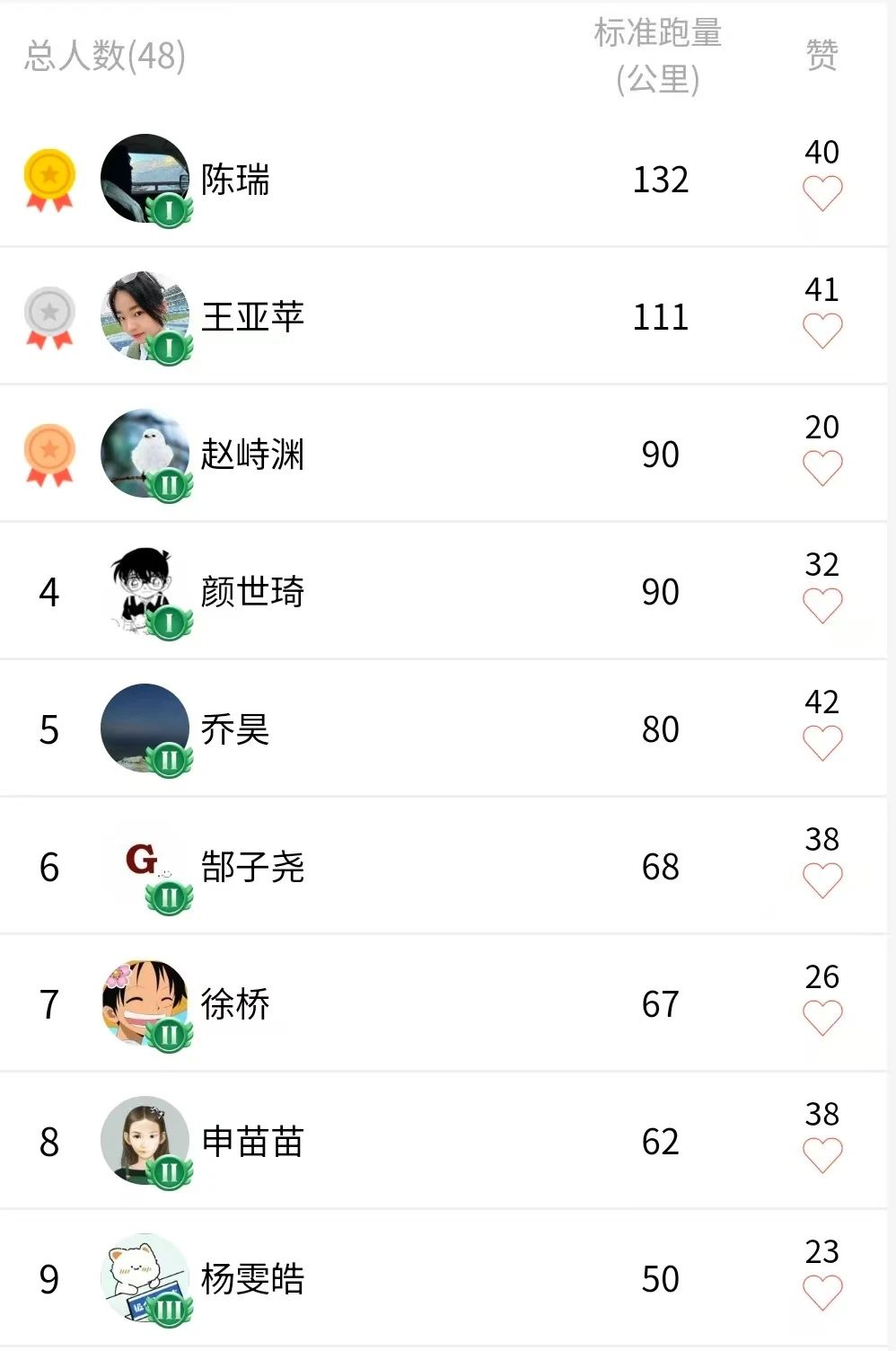Tap the heart icon for 杨雯皓
Viewport: 896px width, 1351px height.
pos(821,1293)
